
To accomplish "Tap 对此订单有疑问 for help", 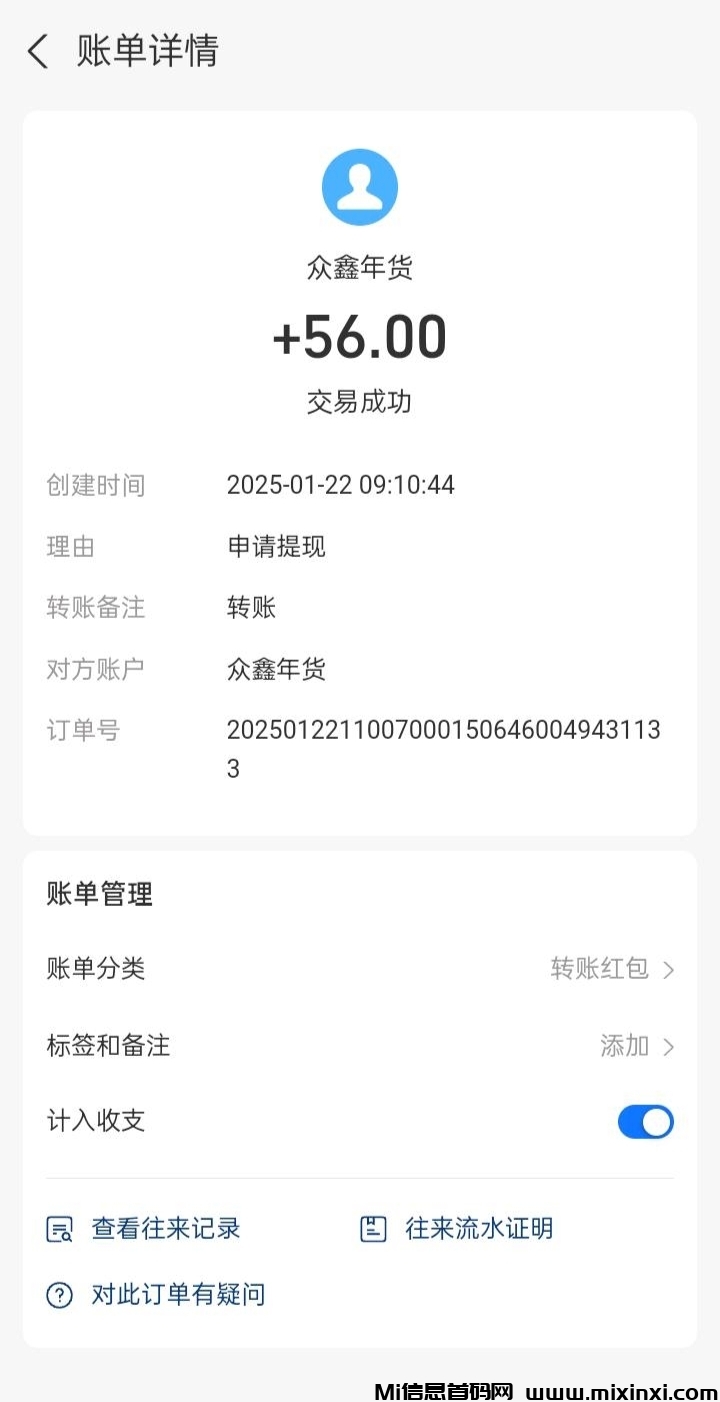I will click(x=156, y=1295).
